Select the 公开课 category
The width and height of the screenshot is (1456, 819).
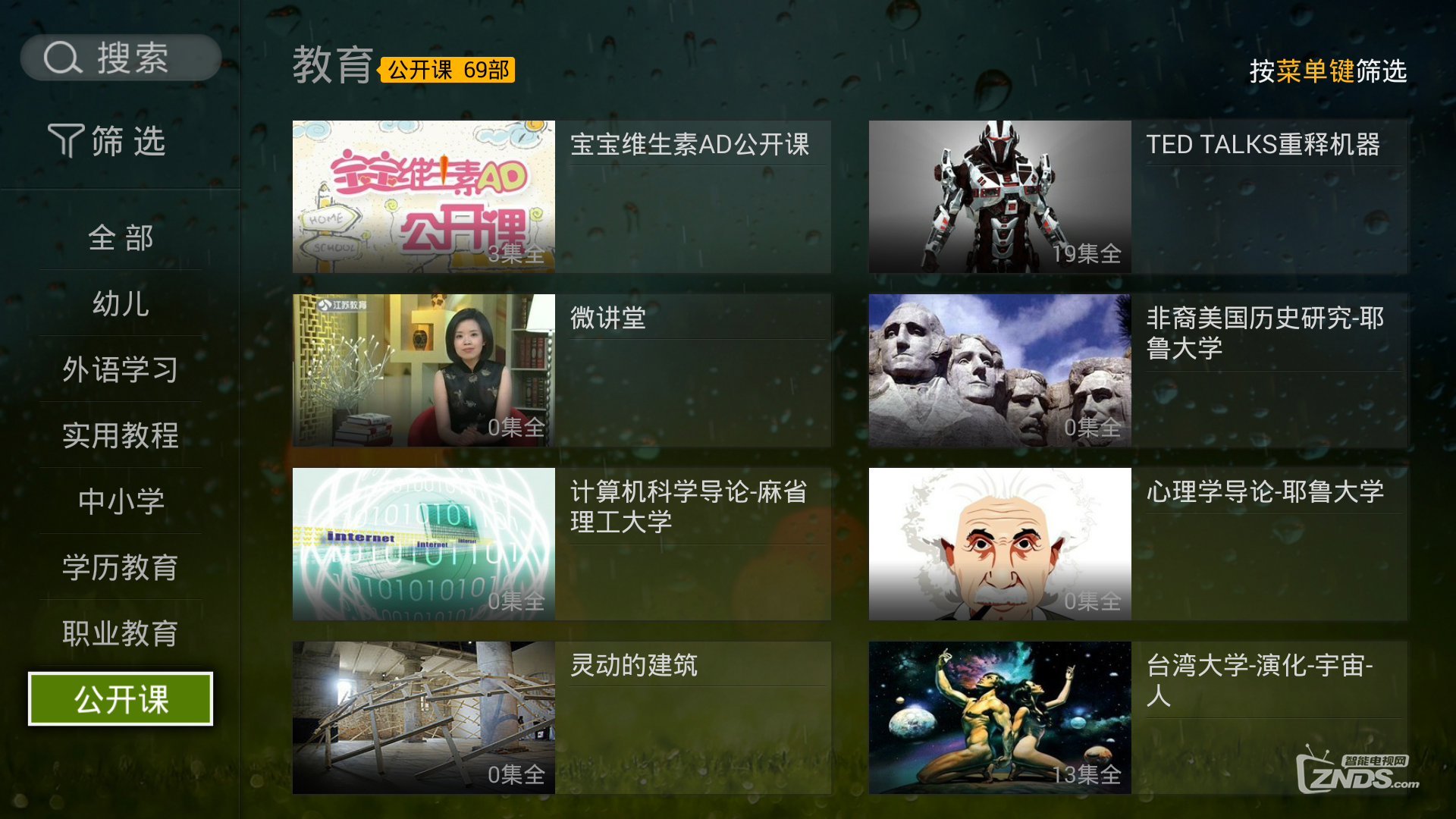121,699
